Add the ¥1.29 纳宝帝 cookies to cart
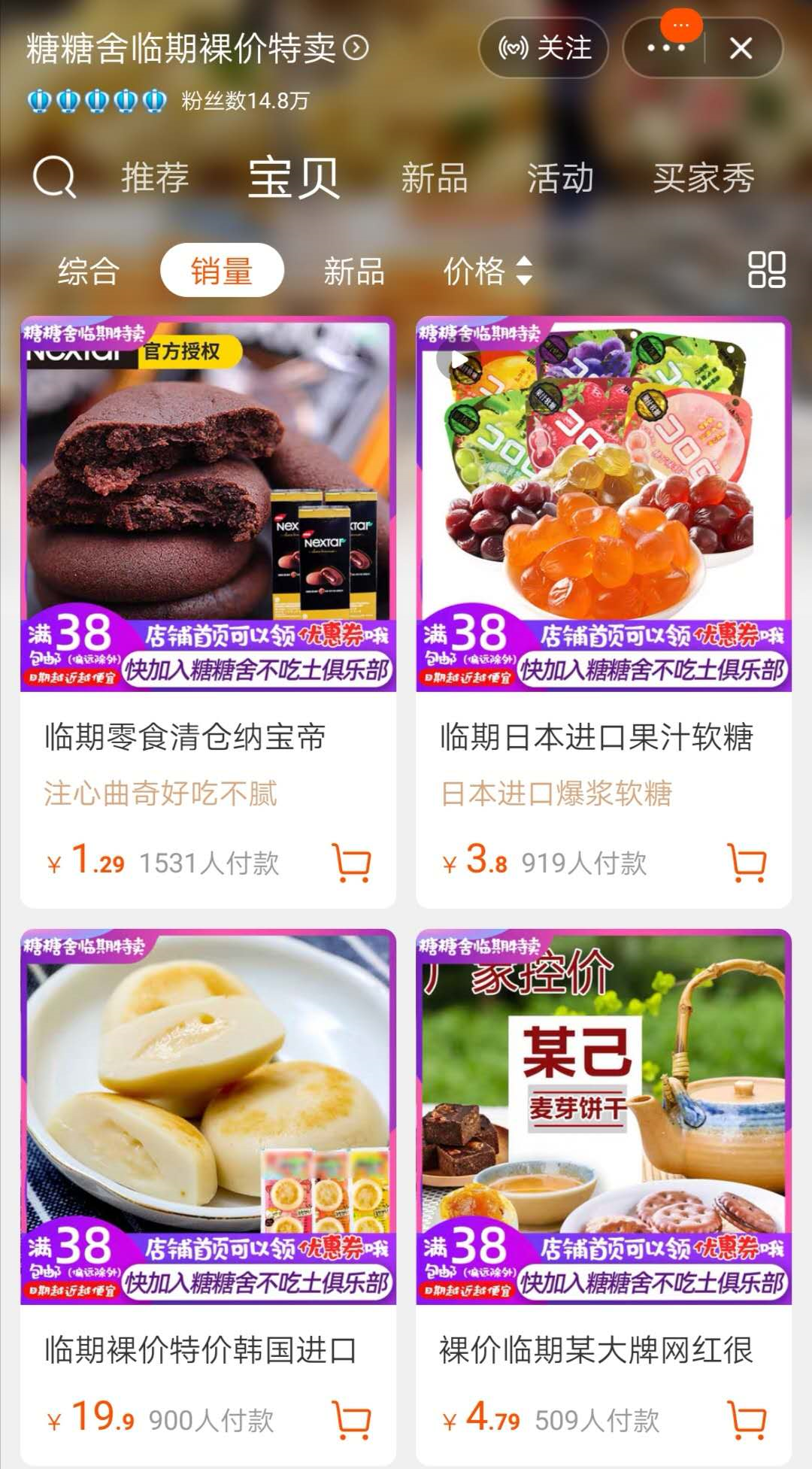Image resolution: width=812 pixels, height=1469 pixels. tap(352, 863)
